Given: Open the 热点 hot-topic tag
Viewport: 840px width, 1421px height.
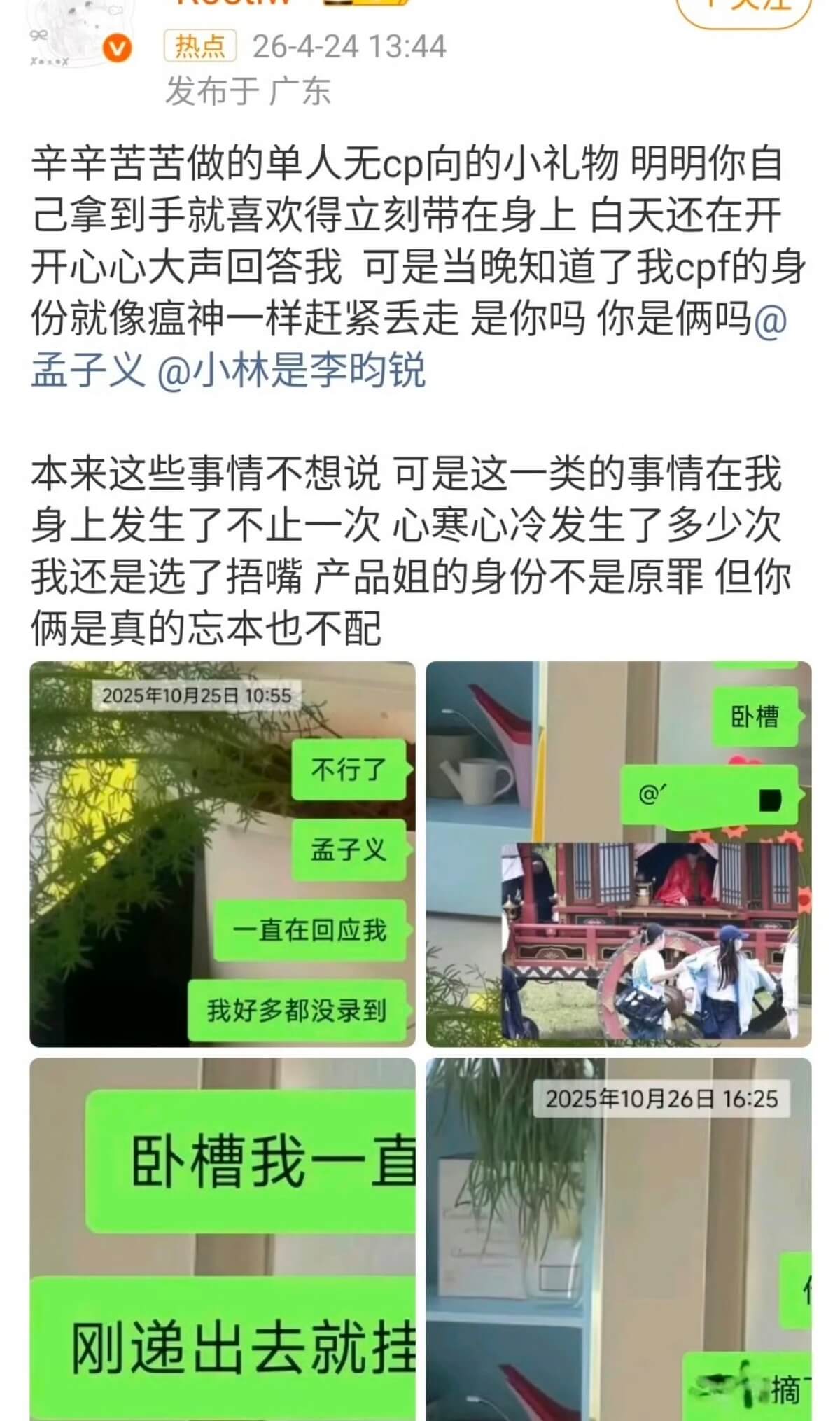Looking at the screenshot, I should [x=199, y=46].
